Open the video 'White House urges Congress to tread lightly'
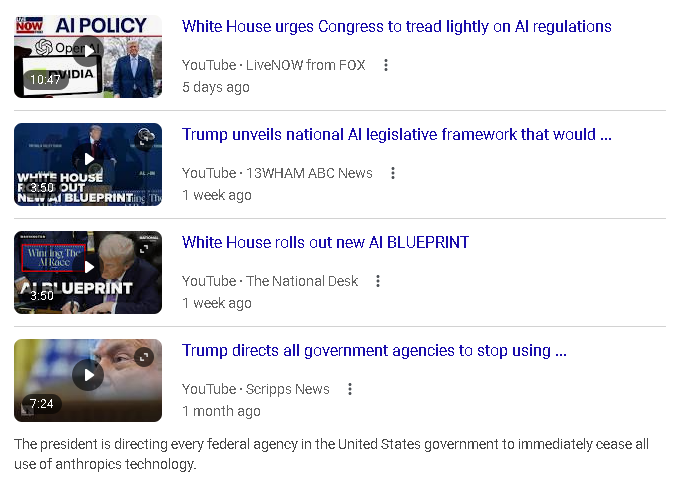 (x=396, y=27)
